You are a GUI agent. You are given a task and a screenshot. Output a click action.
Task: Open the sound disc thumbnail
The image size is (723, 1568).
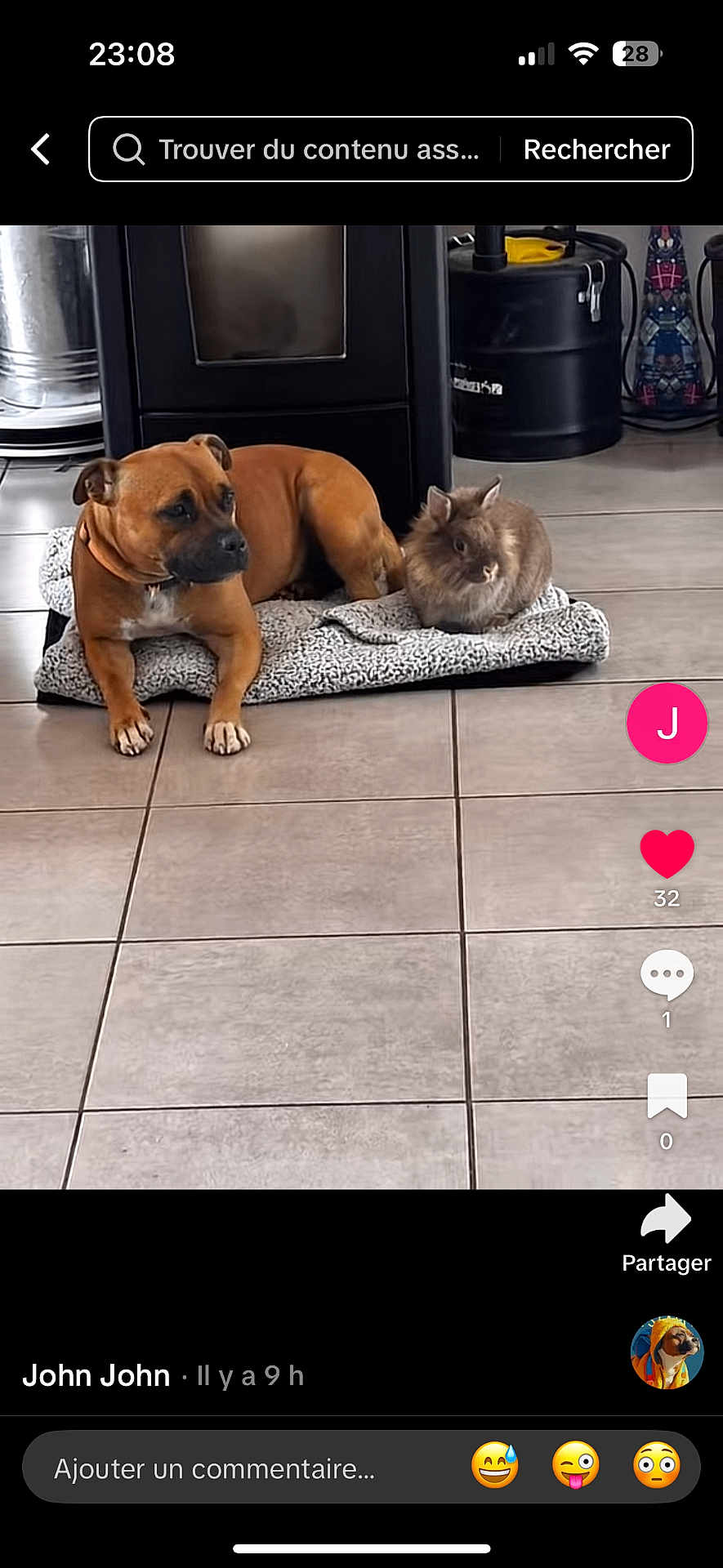pyautogui.click(x=667, y=1352)
